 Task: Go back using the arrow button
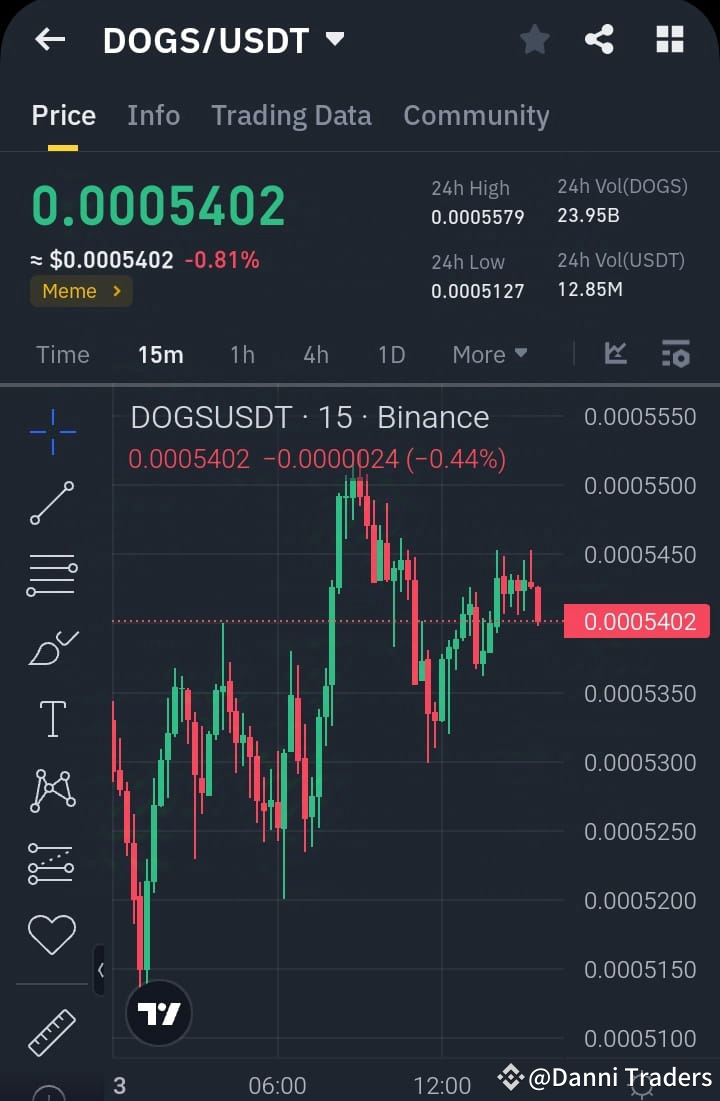[49, 39]
